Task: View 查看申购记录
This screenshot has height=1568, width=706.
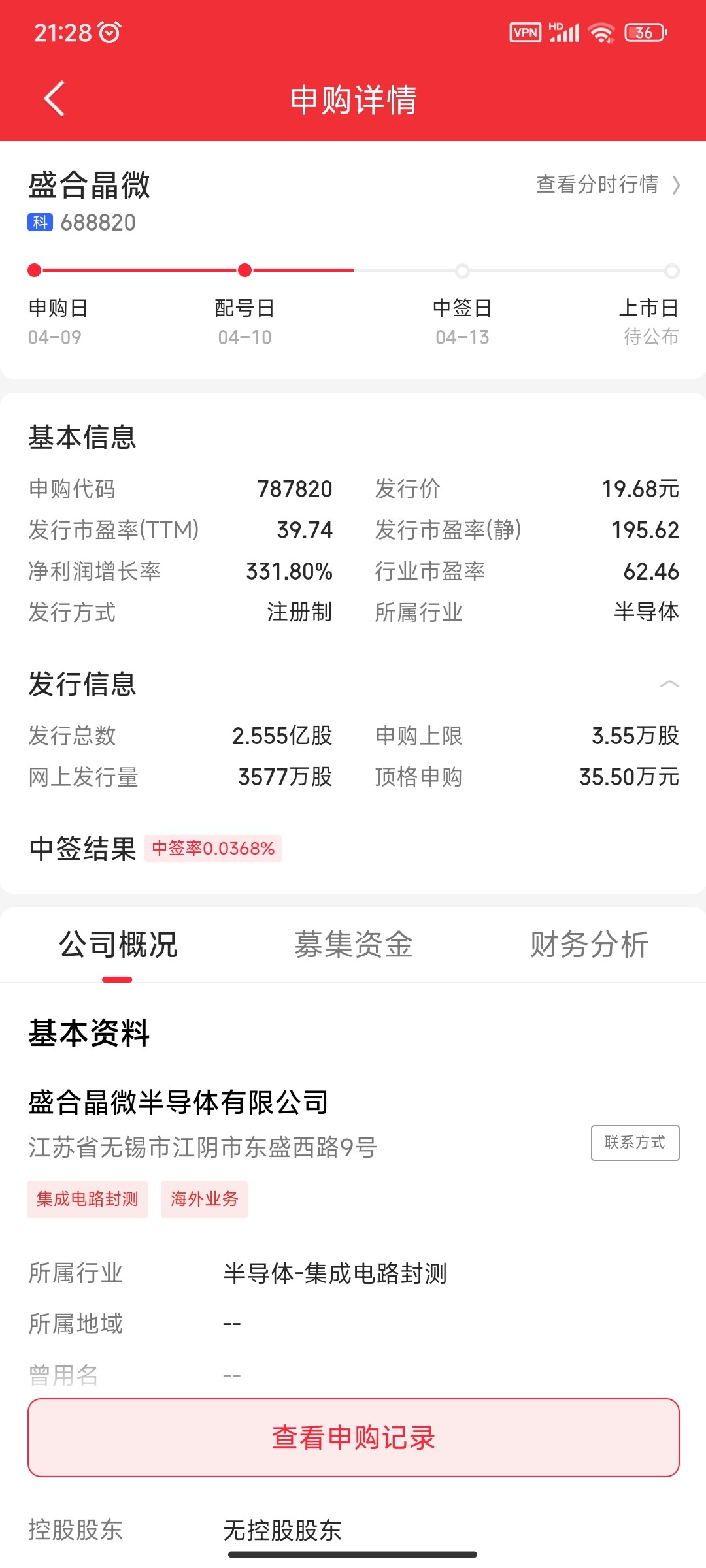Action: tap(354, 1437)
